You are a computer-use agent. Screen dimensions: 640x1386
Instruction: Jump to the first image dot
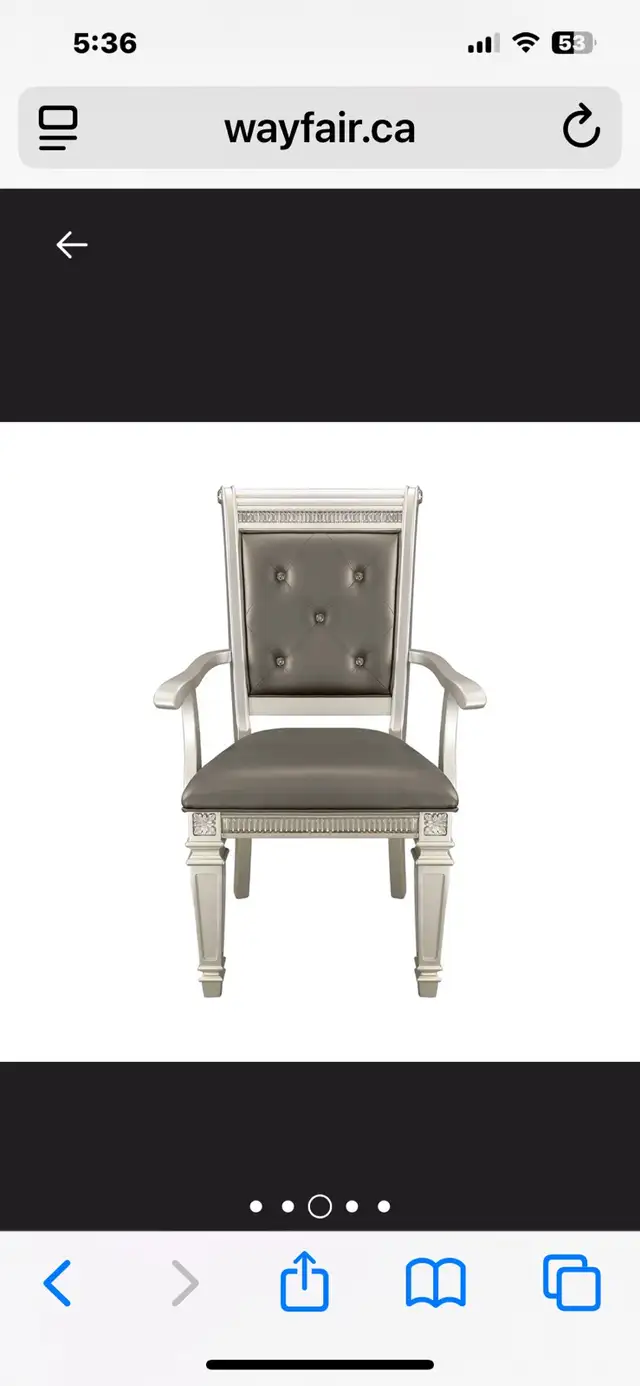256,1207
